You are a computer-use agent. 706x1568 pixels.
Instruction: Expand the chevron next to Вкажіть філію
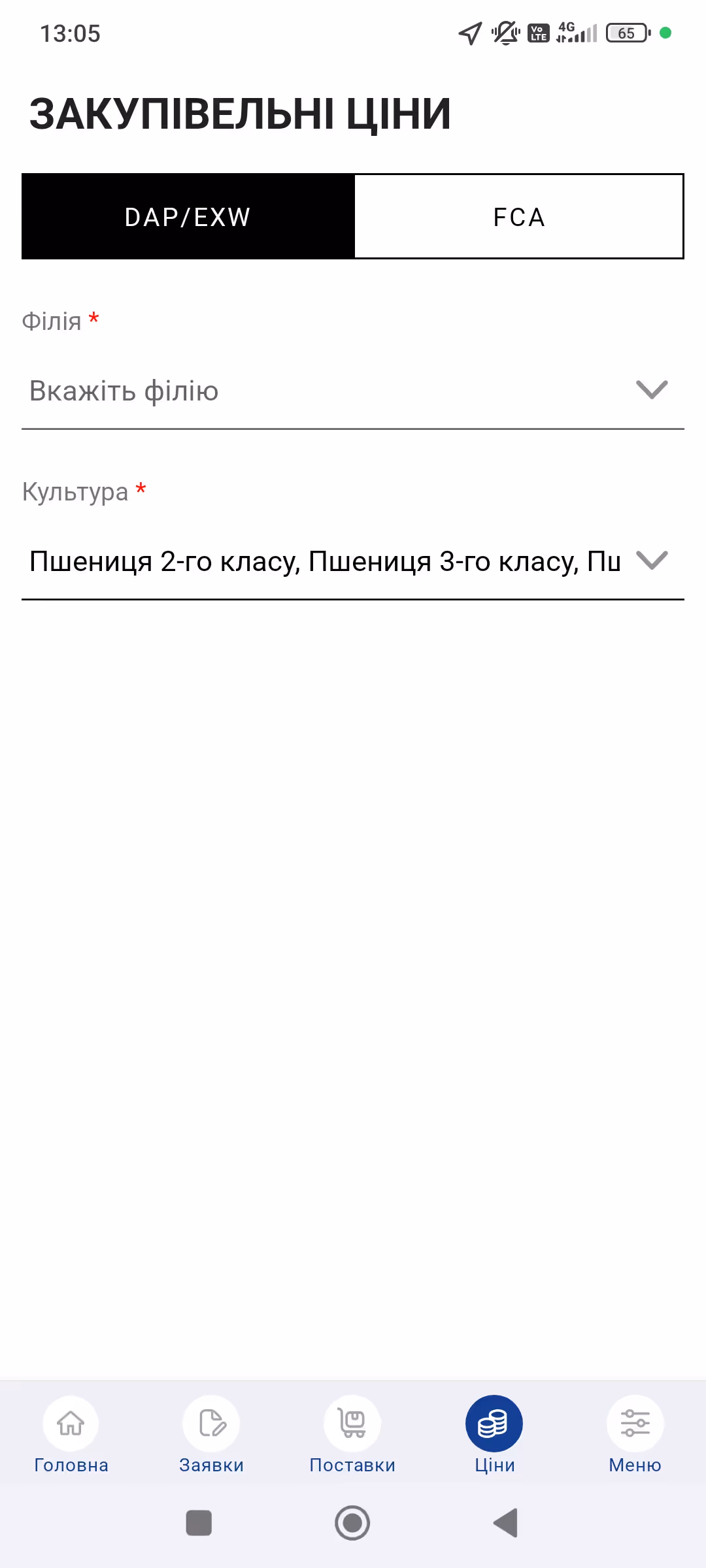(651, 390)
